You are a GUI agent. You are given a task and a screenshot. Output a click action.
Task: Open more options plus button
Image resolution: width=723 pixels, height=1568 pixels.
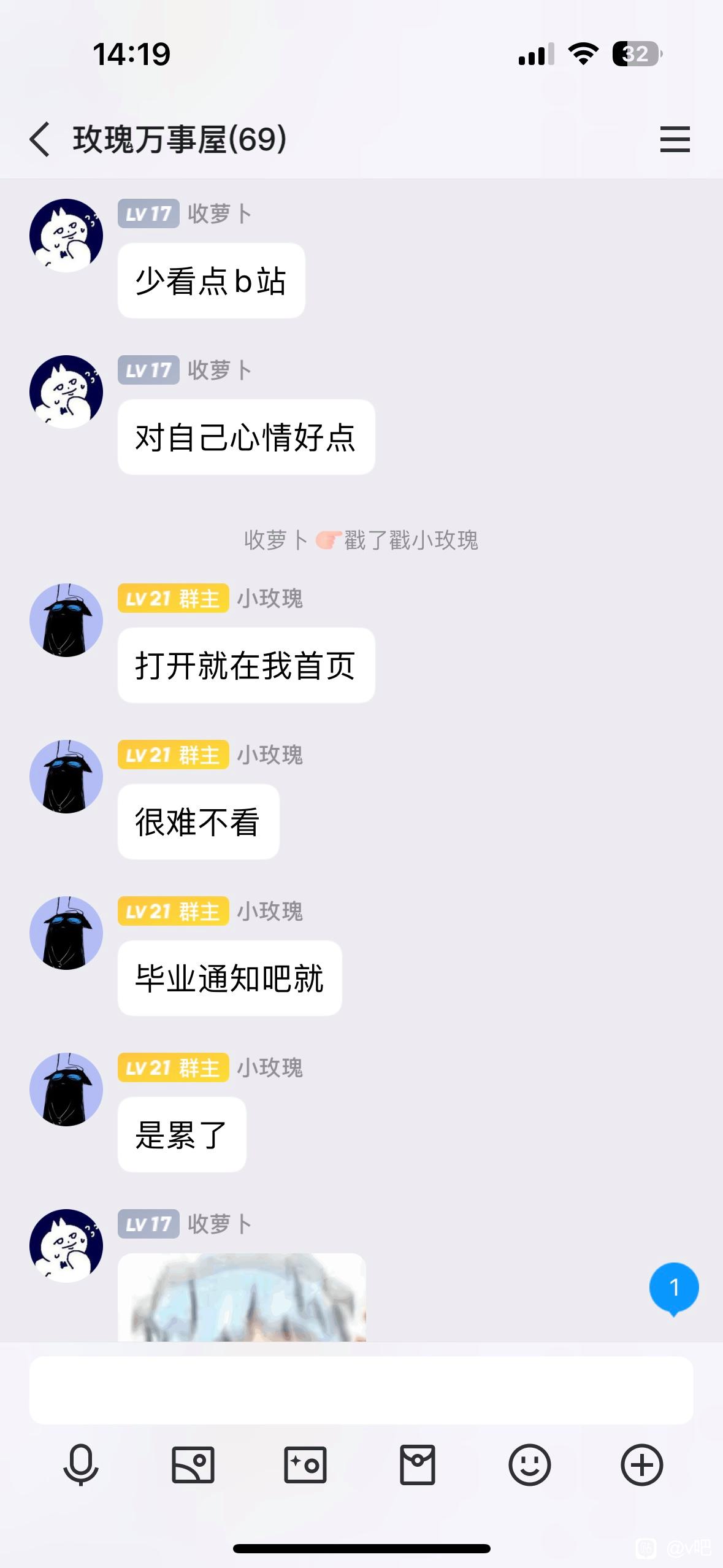642,1464
